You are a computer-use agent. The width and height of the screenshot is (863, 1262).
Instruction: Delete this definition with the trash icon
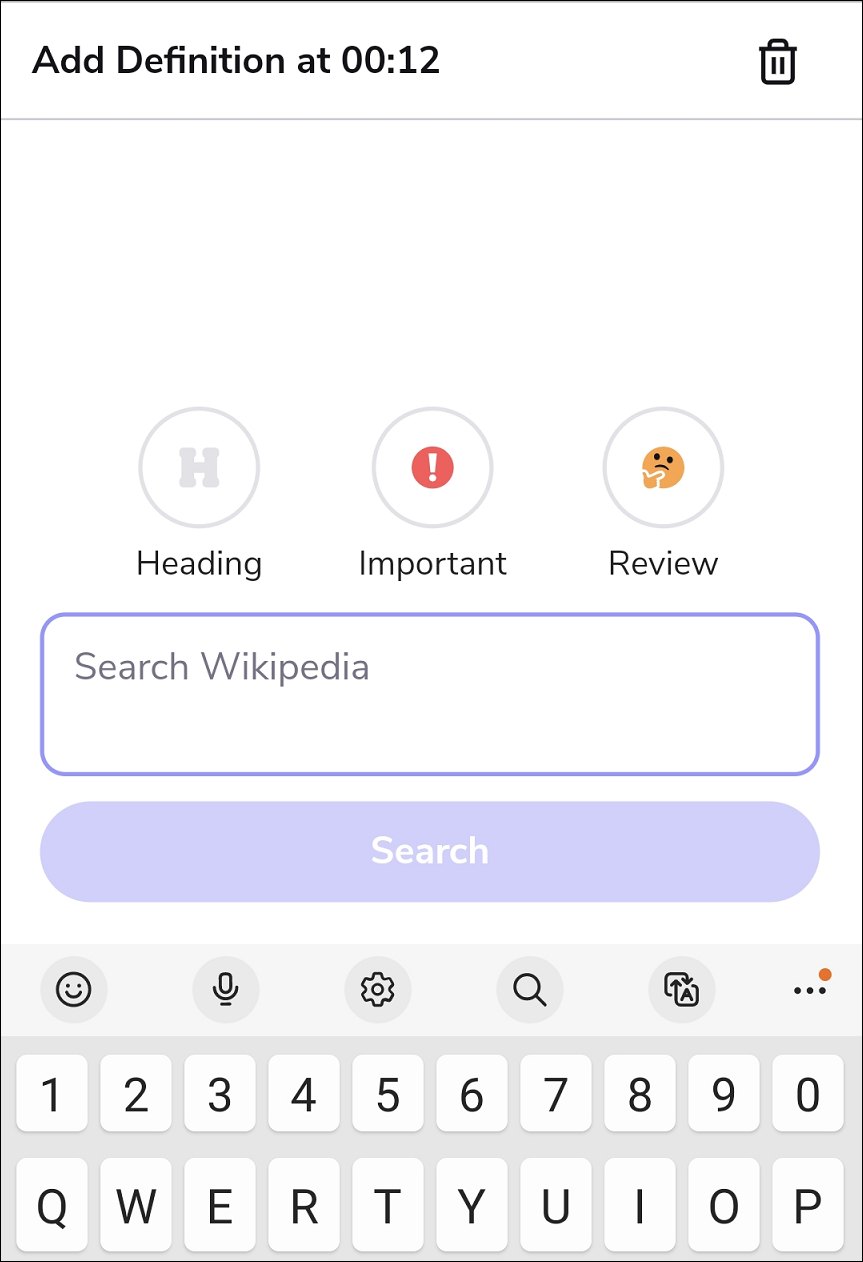[x=777, y=63]
